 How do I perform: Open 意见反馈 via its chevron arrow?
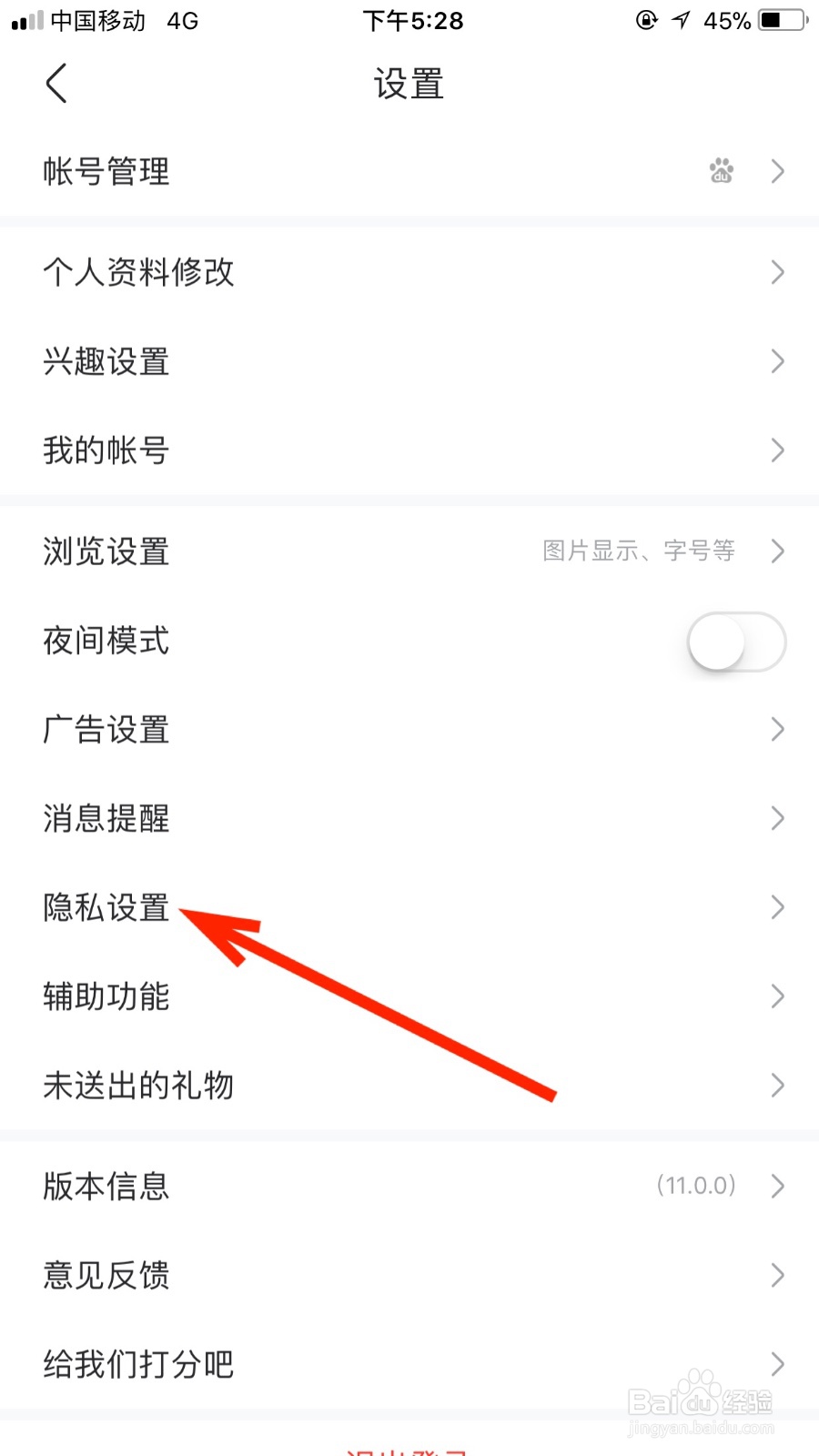776,1274
